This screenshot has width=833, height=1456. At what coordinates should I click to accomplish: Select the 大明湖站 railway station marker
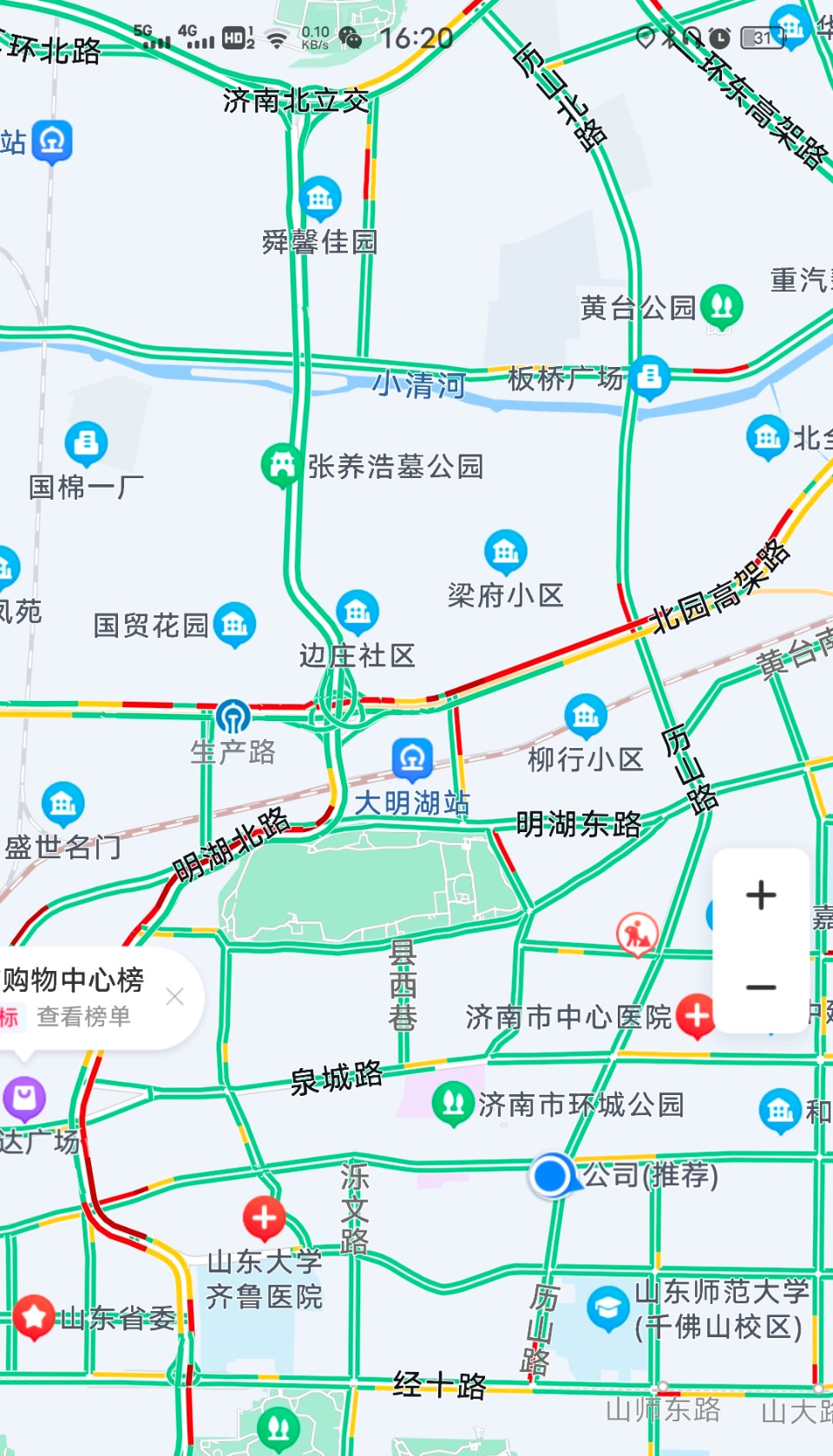click(x=412, y=758)
